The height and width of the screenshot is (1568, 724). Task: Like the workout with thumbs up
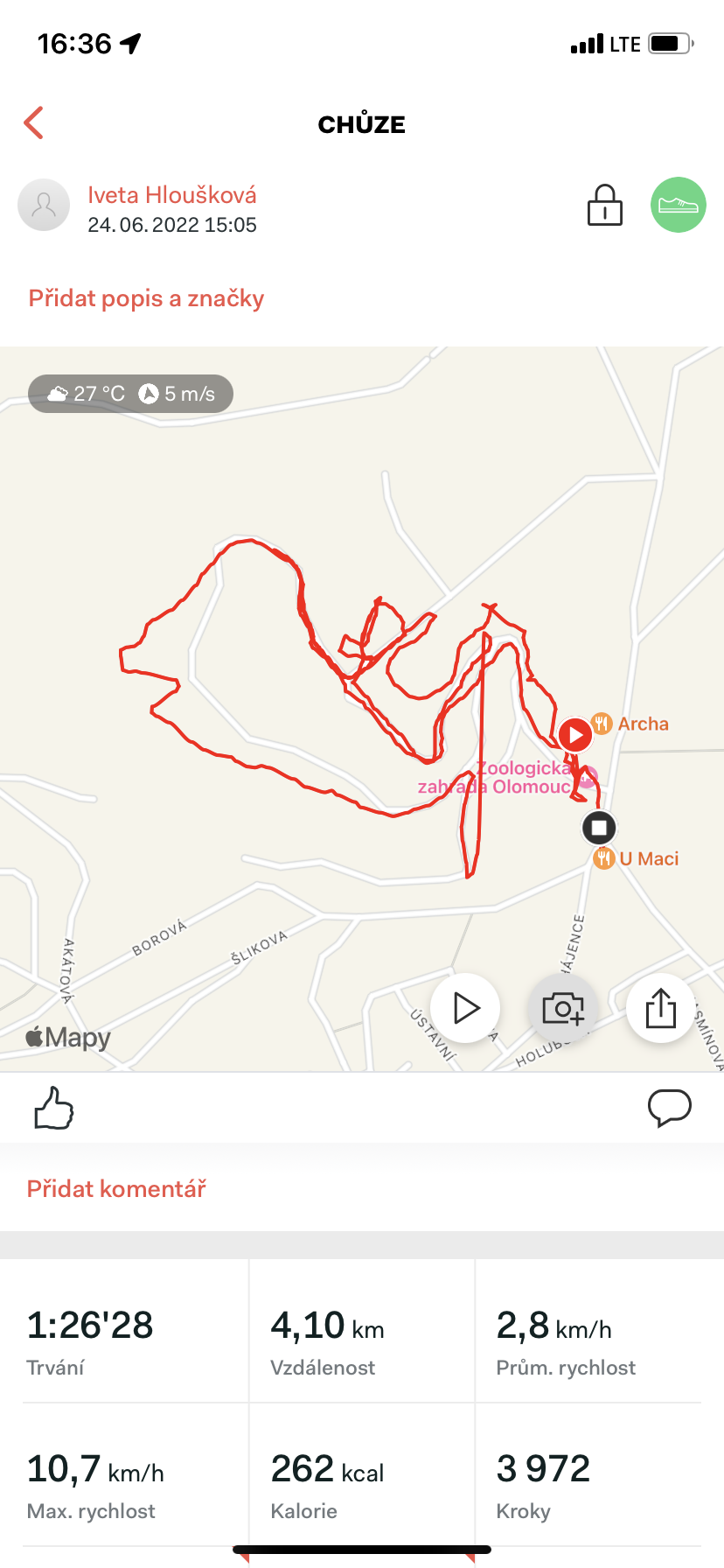click(x=53, y=1108)
